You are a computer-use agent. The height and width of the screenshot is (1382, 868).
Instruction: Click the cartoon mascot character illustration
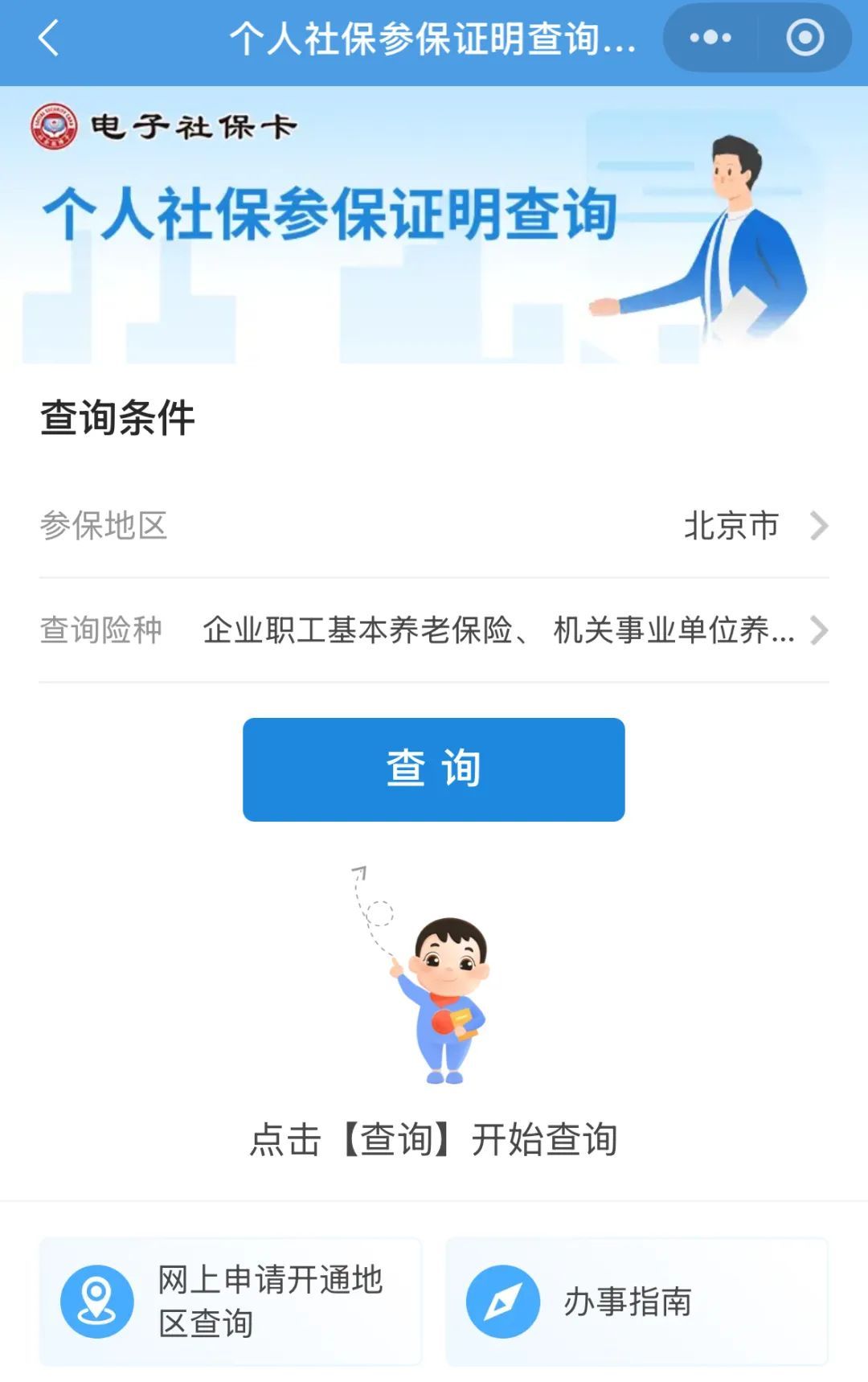click(447, 997)
